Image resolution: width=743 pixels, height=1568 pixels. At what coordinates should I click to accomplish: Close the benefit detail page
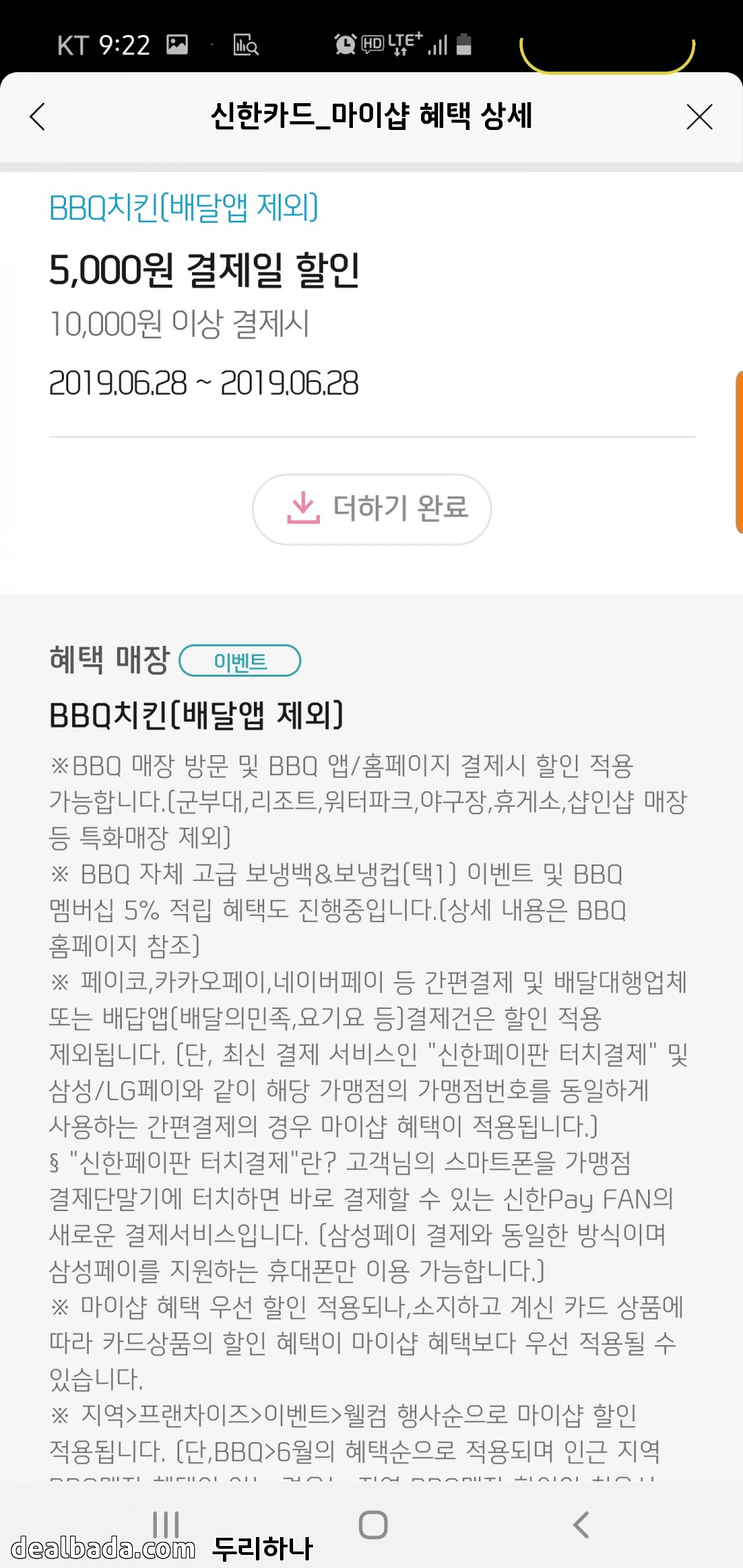point(699,116)
